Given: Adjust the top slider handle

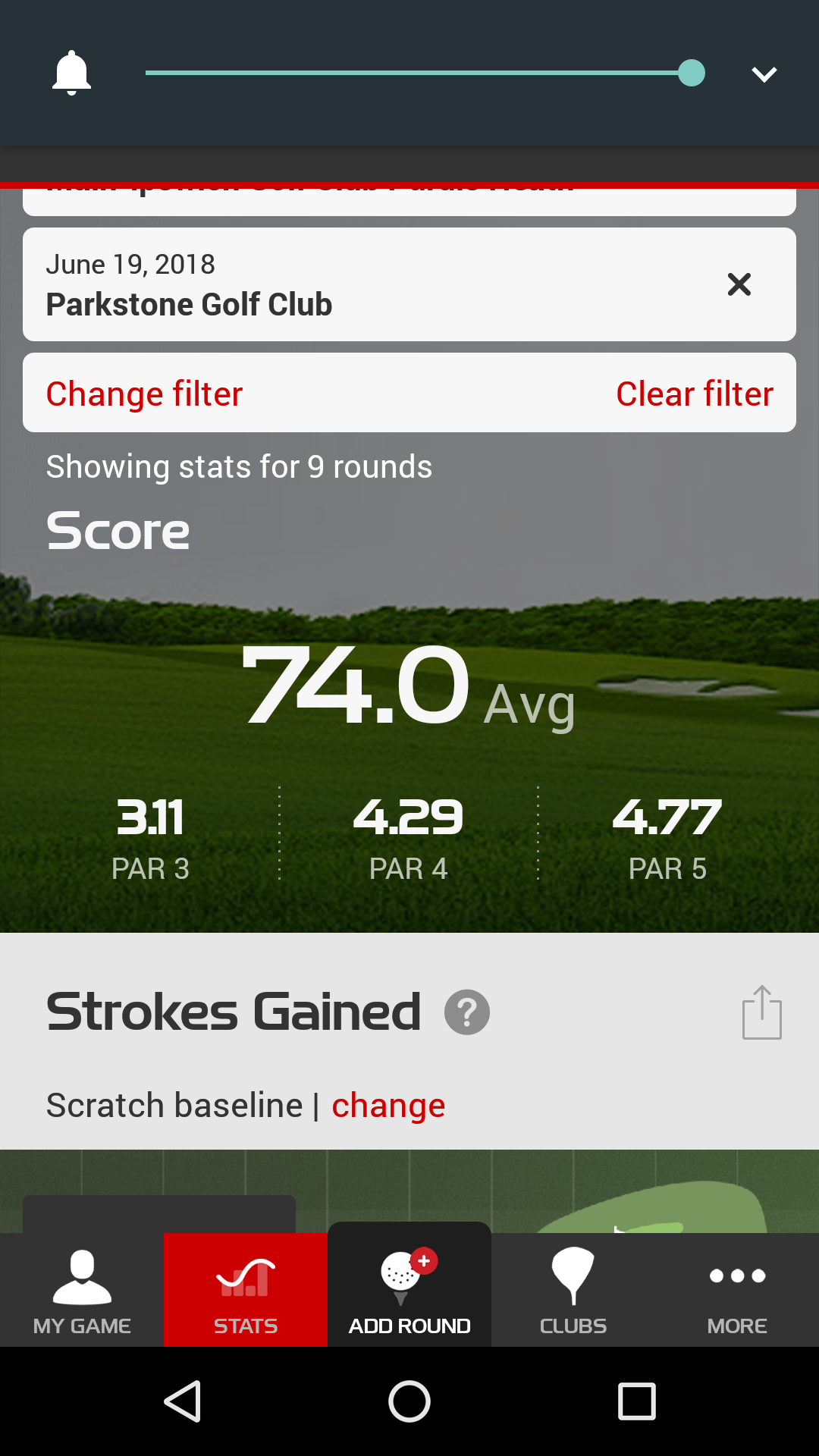Looking at the screenshot, I should click(x=691, y=74).
